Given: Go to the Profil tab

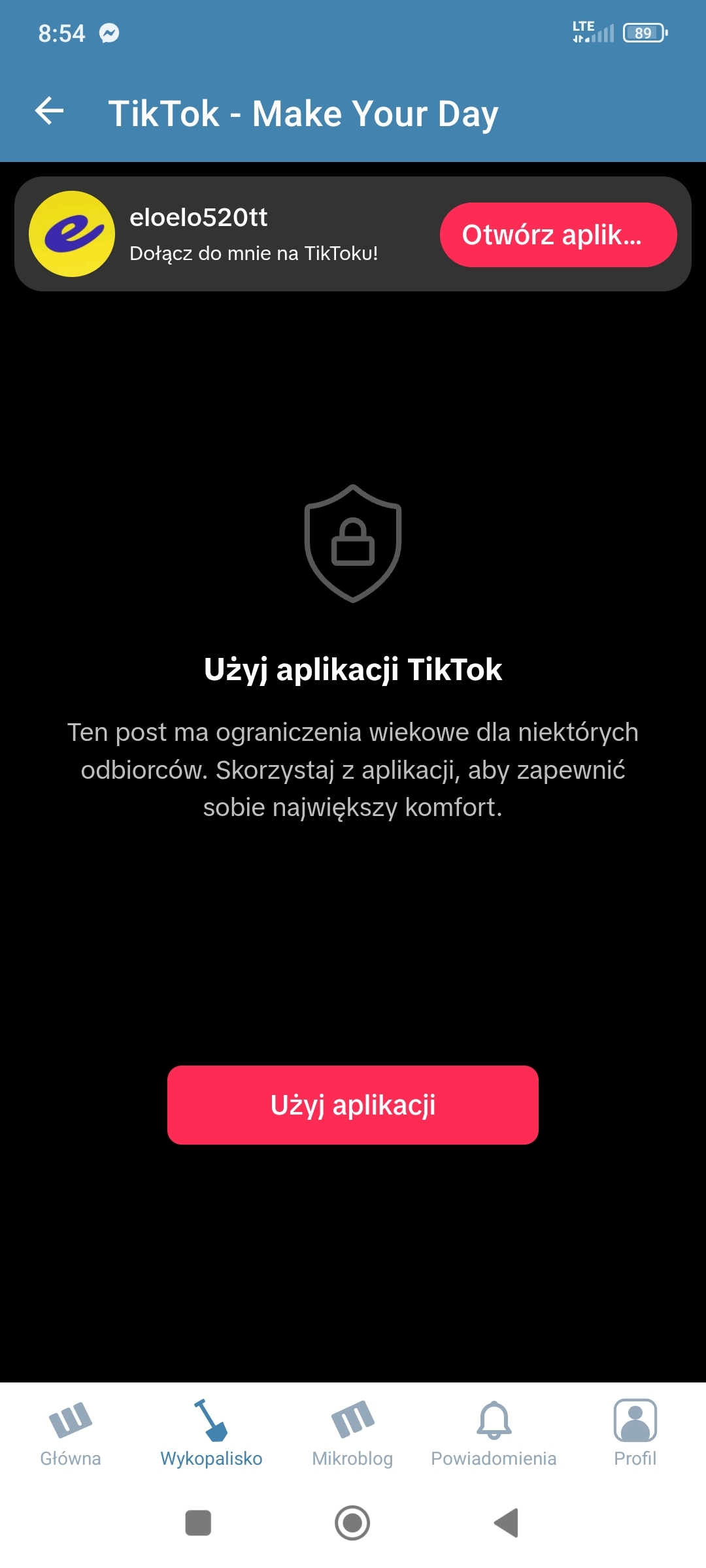Looking at the screenshot, I should click(x=635, y=1433).
